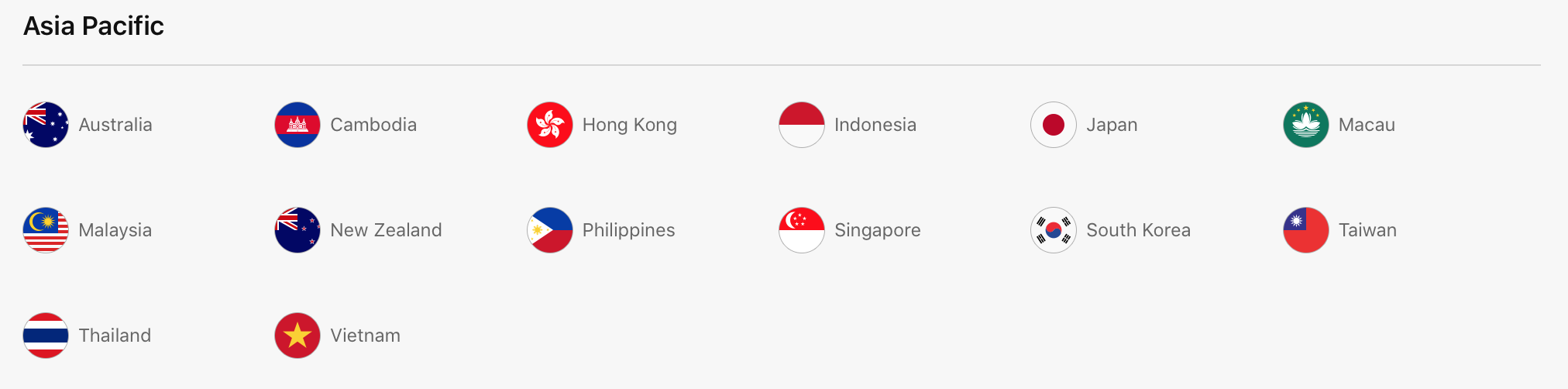Open the New Zealand region
Screen dimensions: 1568x389
(x=385, y=230)
